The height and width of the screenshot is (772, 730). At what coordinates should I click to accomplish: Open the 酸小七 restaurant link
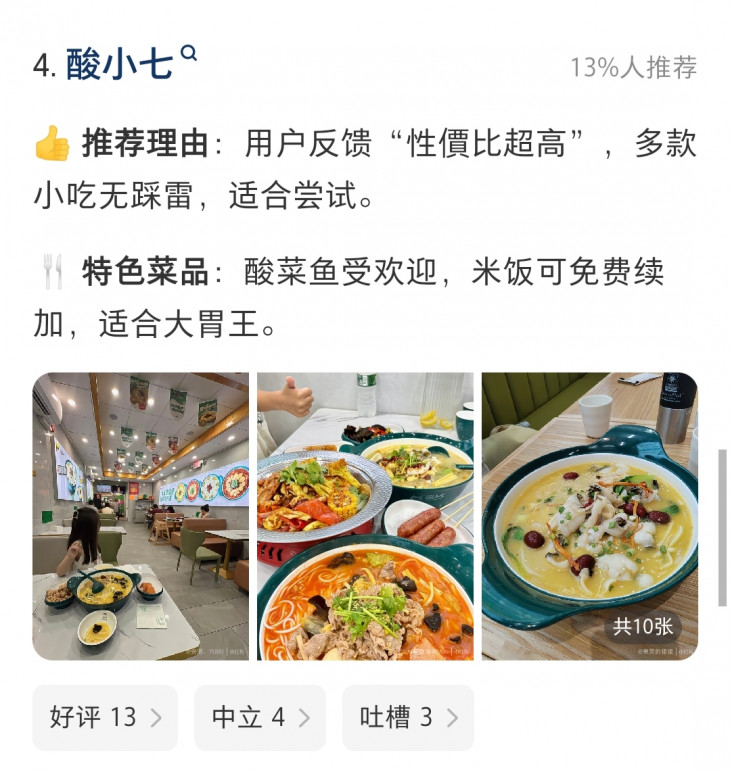pyautogui.click(x=120, y=65)
